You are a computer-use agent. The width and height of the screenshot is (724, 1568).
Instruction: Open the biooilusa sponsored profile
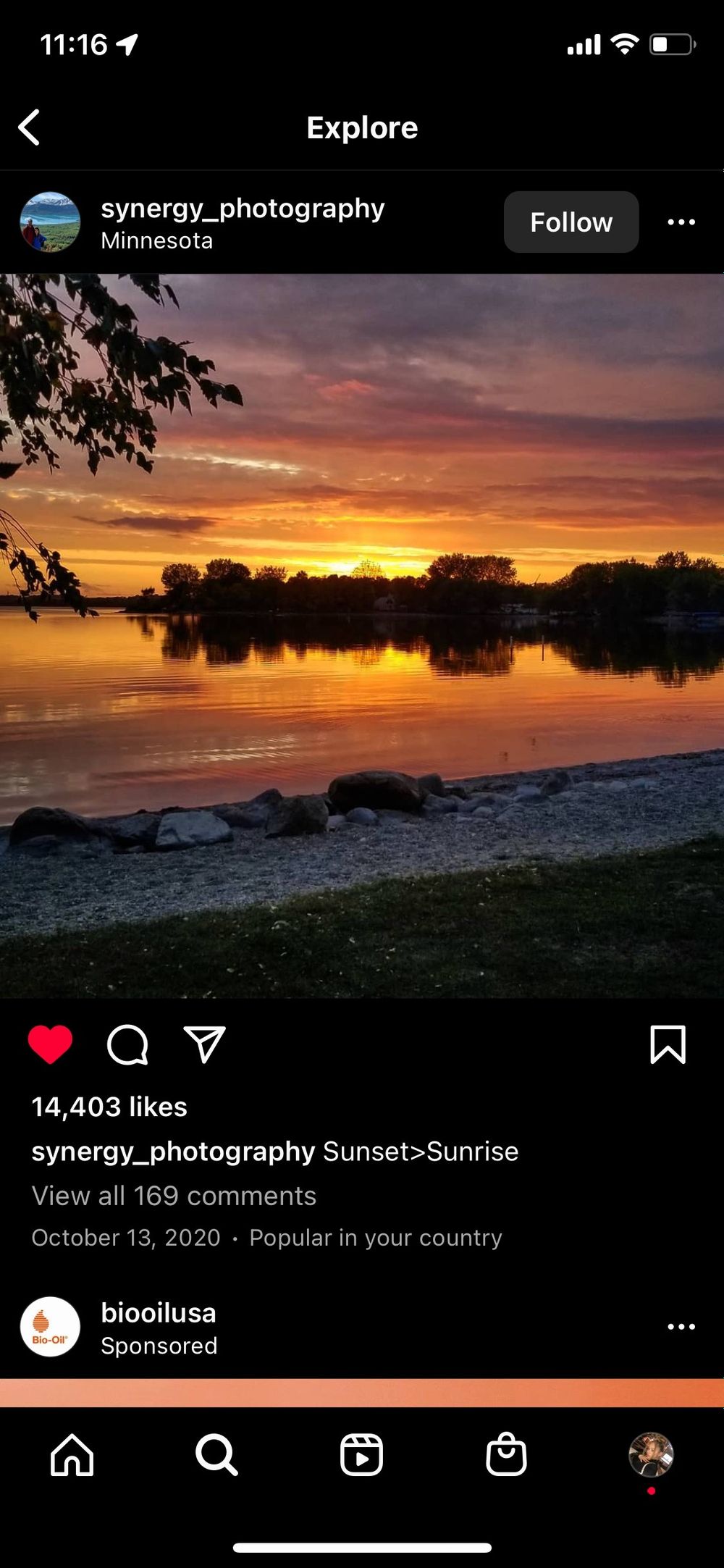pyautogui.click(x=159, y=1313)
